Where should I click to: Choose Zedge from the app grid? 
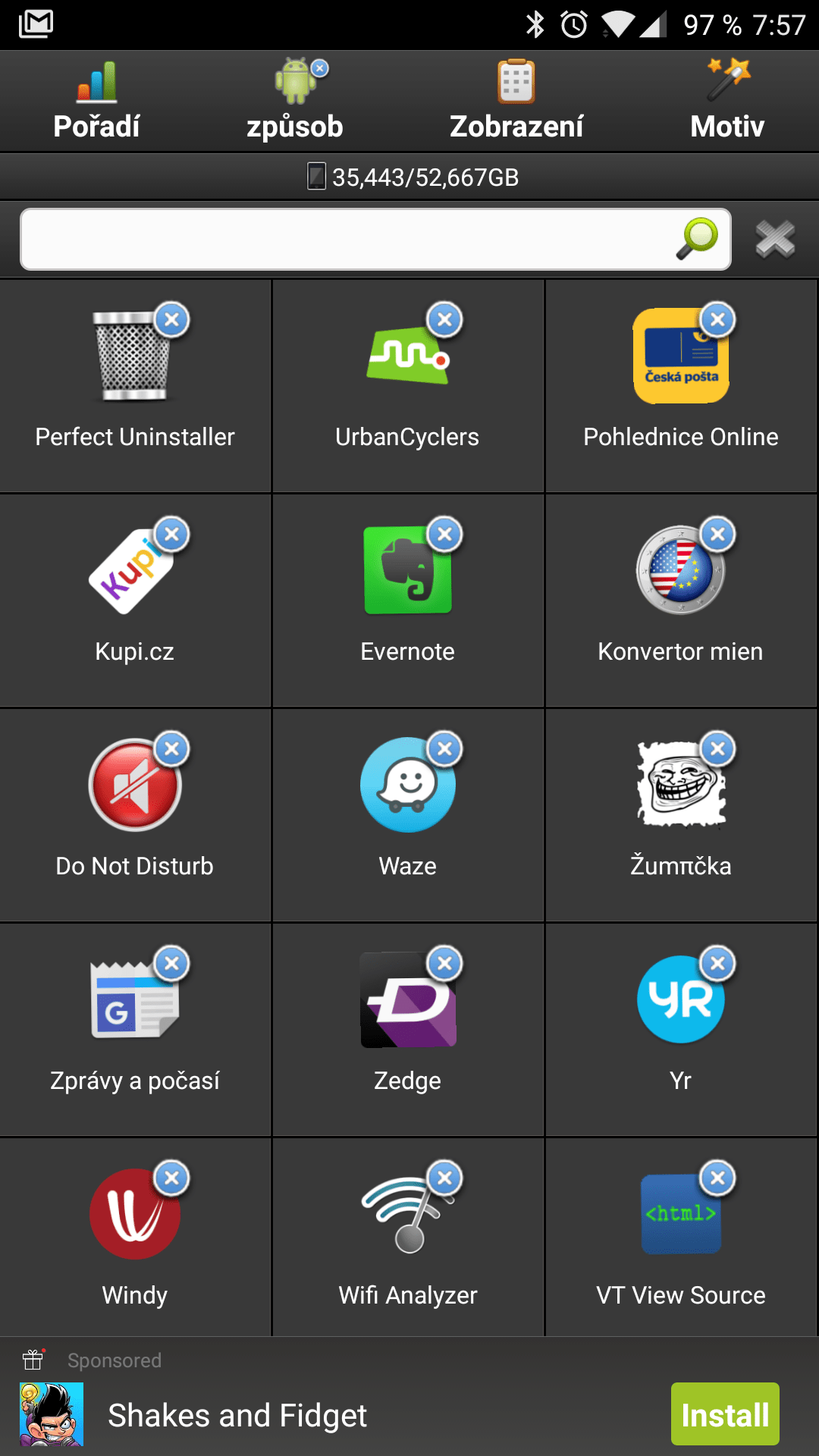408,1030
